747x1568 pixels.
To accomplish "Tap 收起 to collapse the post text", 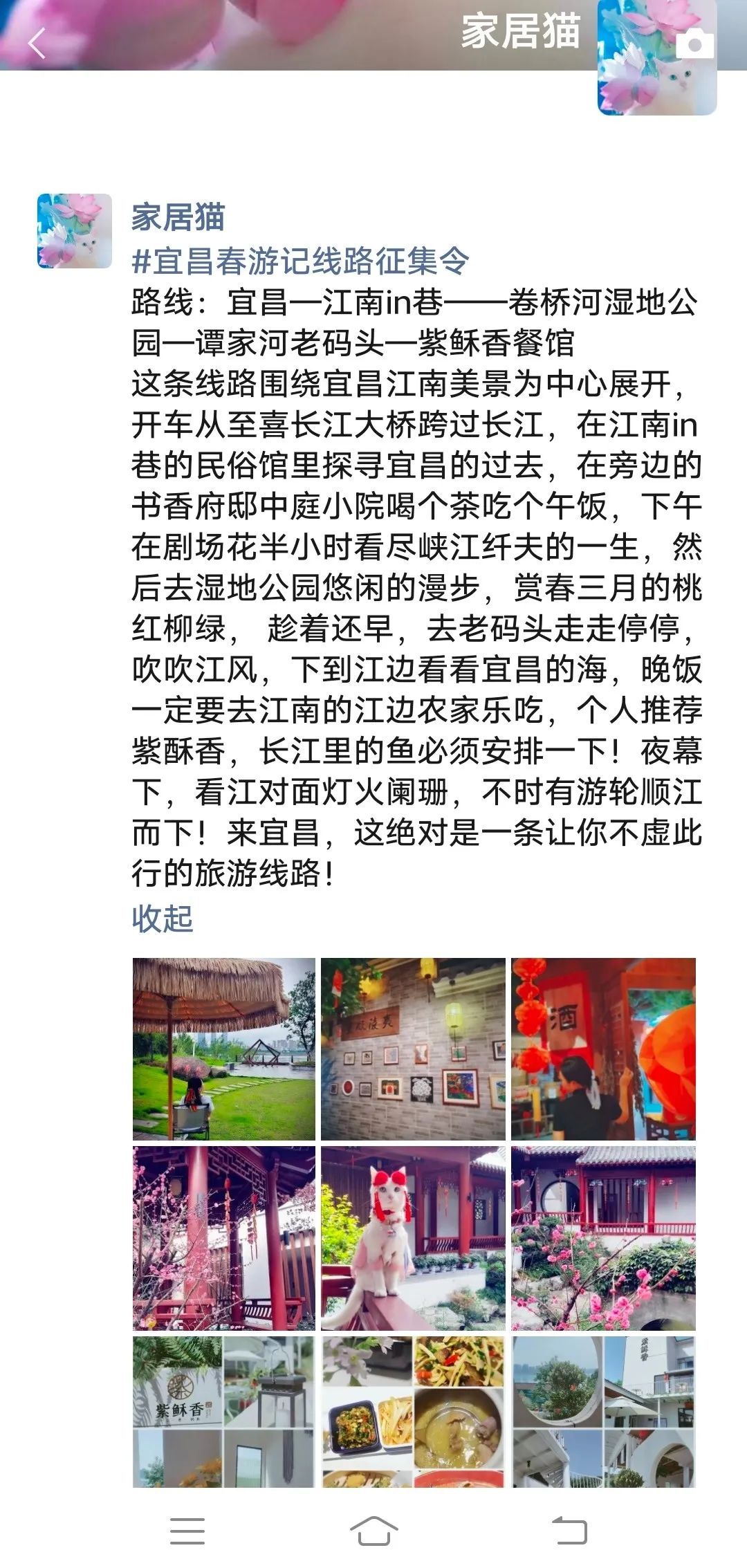I will pos(163,919).
